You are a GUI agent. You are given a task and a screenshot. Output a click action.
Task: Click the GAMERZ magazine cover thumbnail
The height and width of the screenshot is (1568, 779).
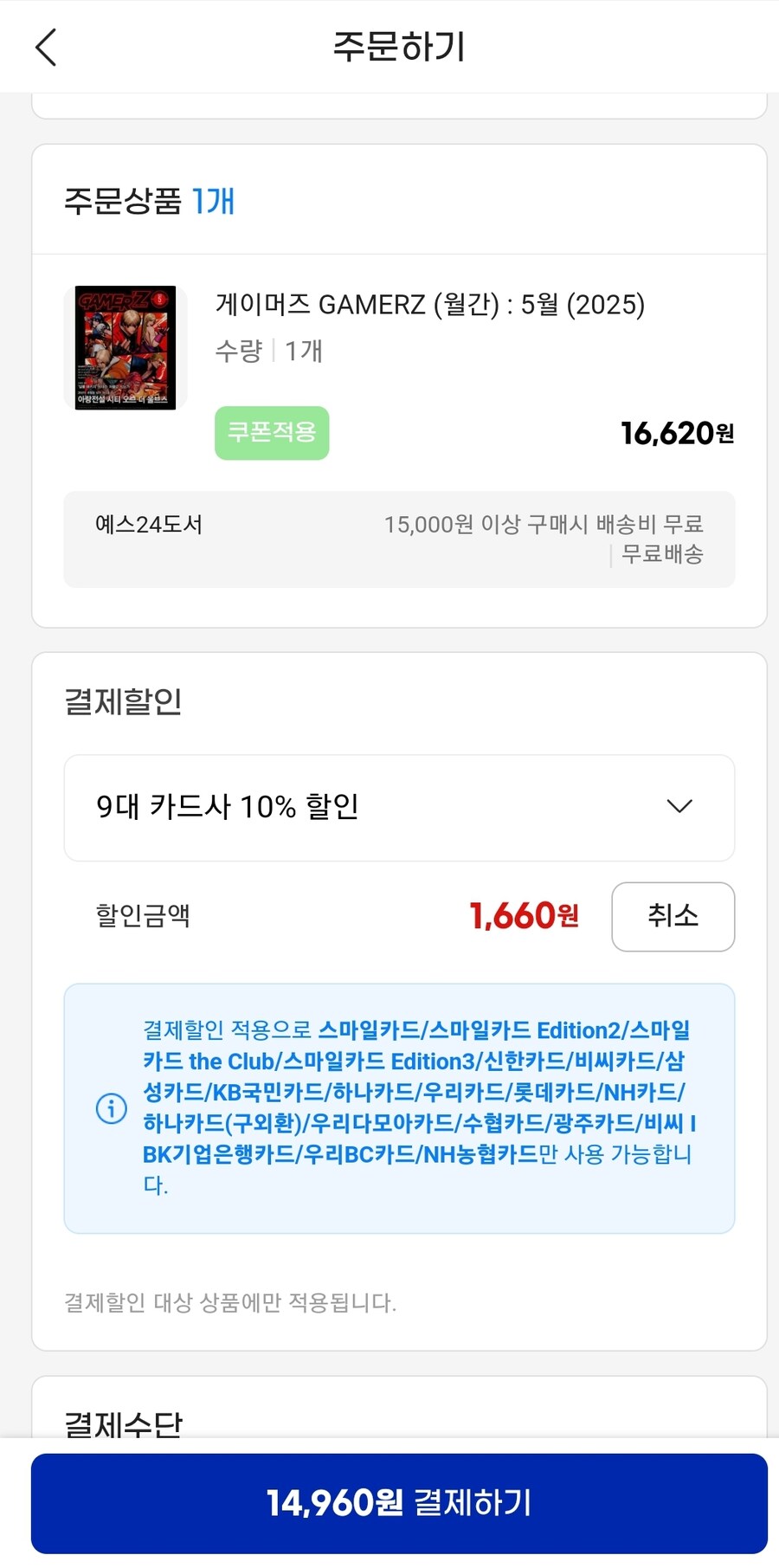pyautogui.click(x=123, y=348)
